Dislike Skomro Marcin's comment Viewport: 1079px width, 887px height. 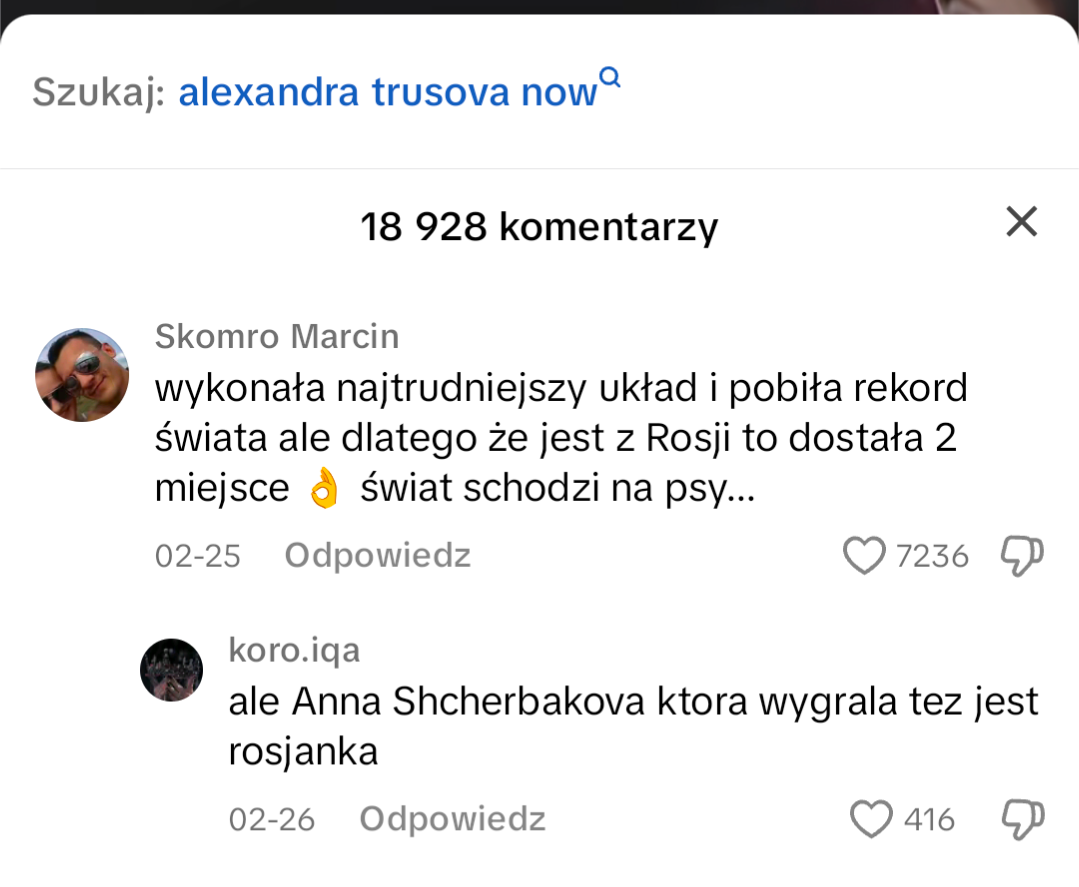1022,556
